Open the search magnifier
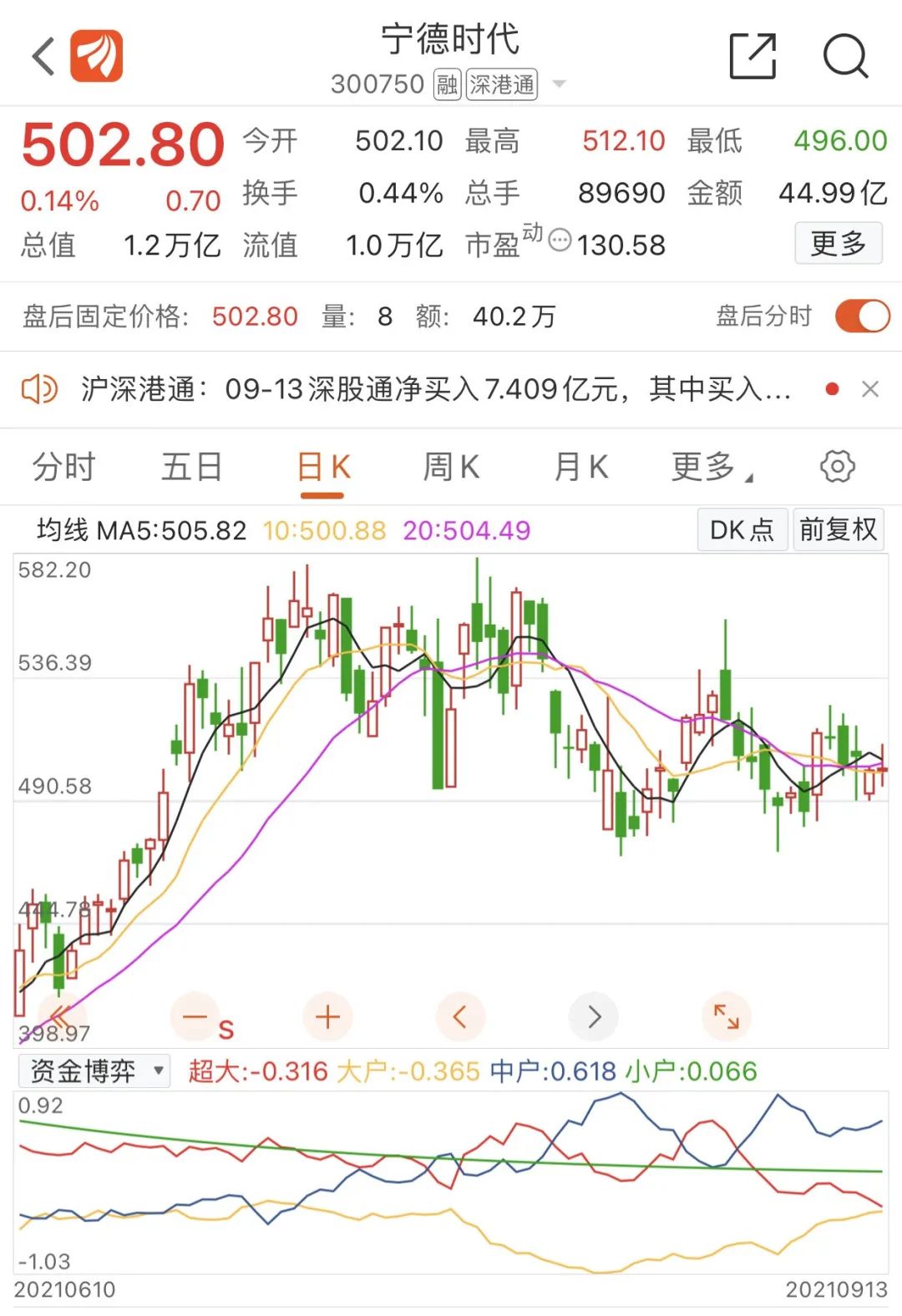The image size is (902, 1316). click(845, 57)
